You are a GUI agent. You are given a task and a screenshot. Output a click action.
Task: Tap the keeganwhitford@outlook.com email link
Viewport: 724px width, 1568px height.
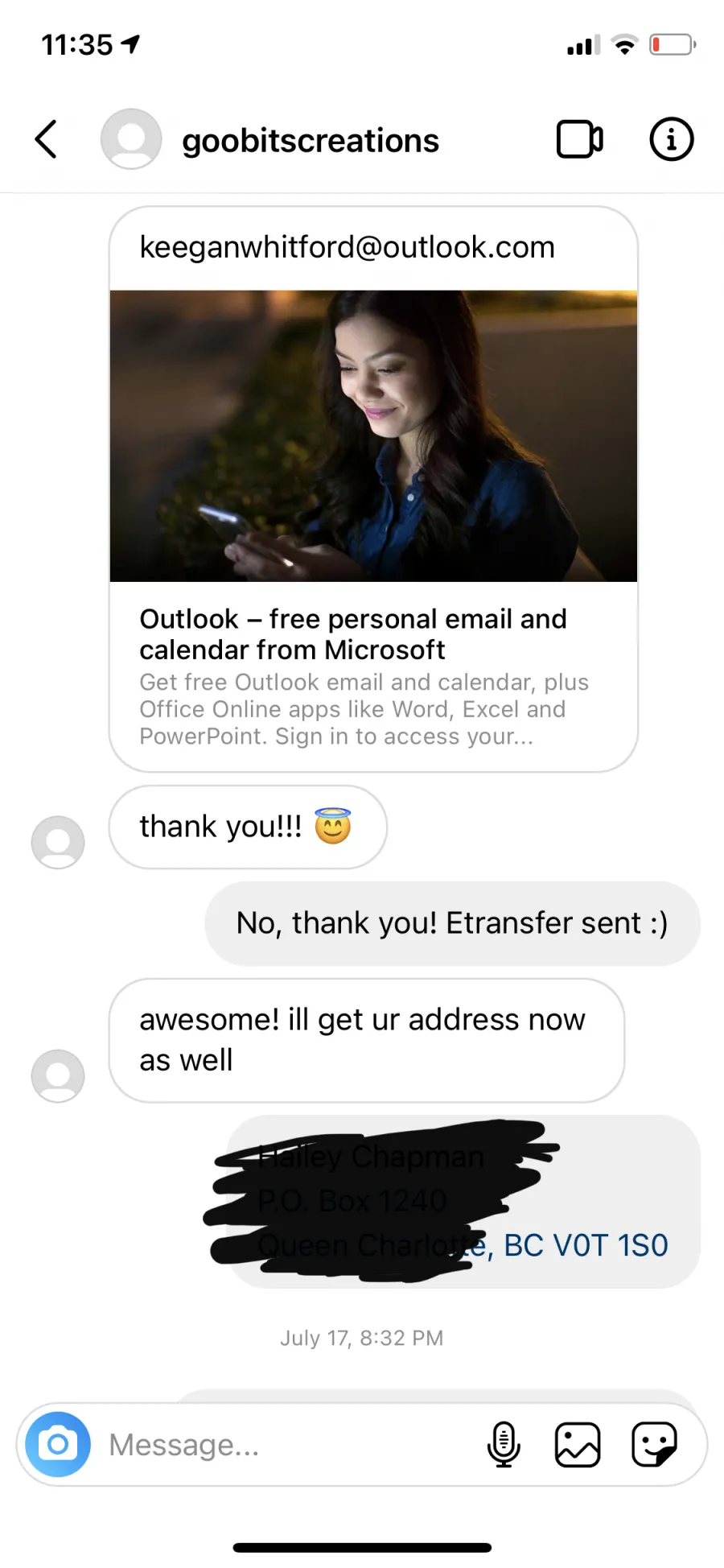347,247
